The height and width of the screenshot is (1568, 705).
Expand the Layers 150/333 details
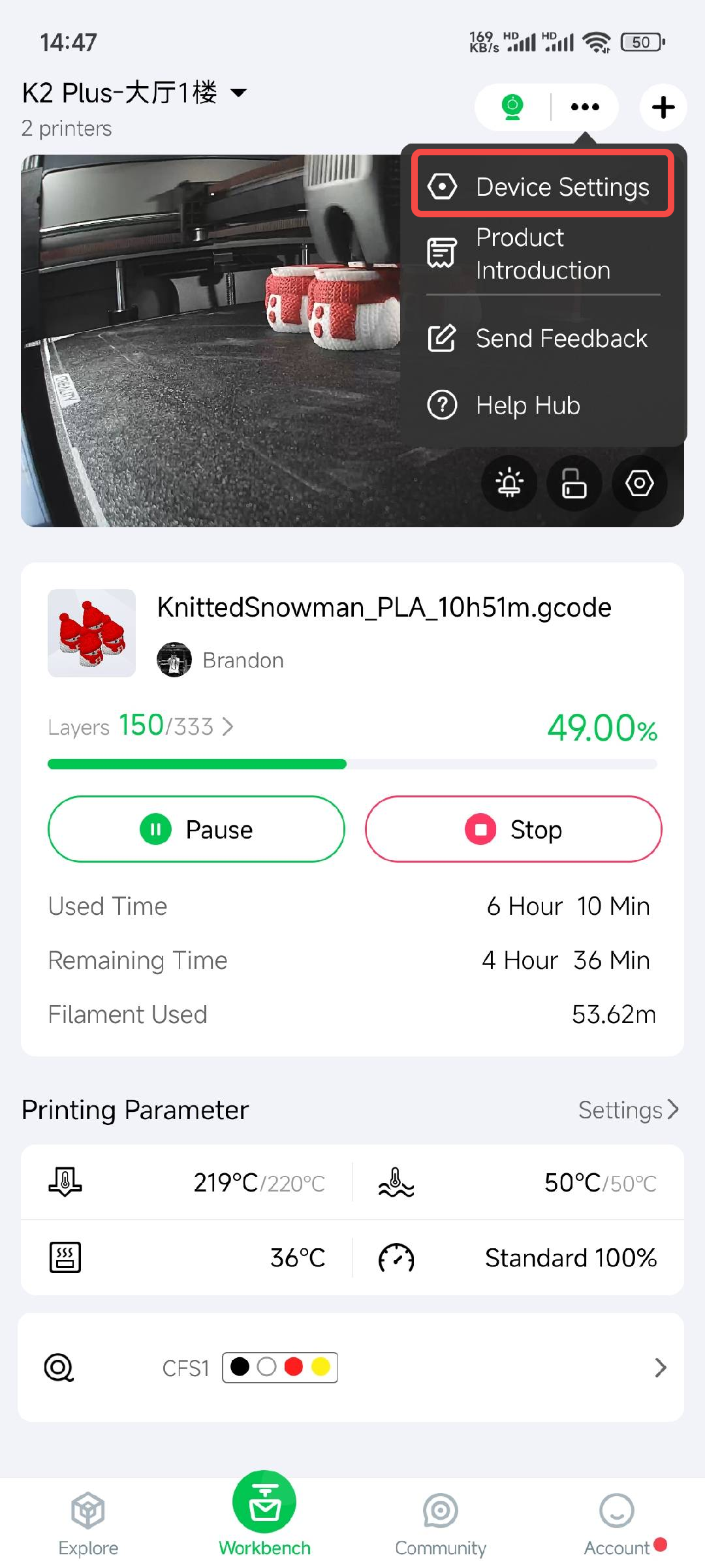[228, 726]
